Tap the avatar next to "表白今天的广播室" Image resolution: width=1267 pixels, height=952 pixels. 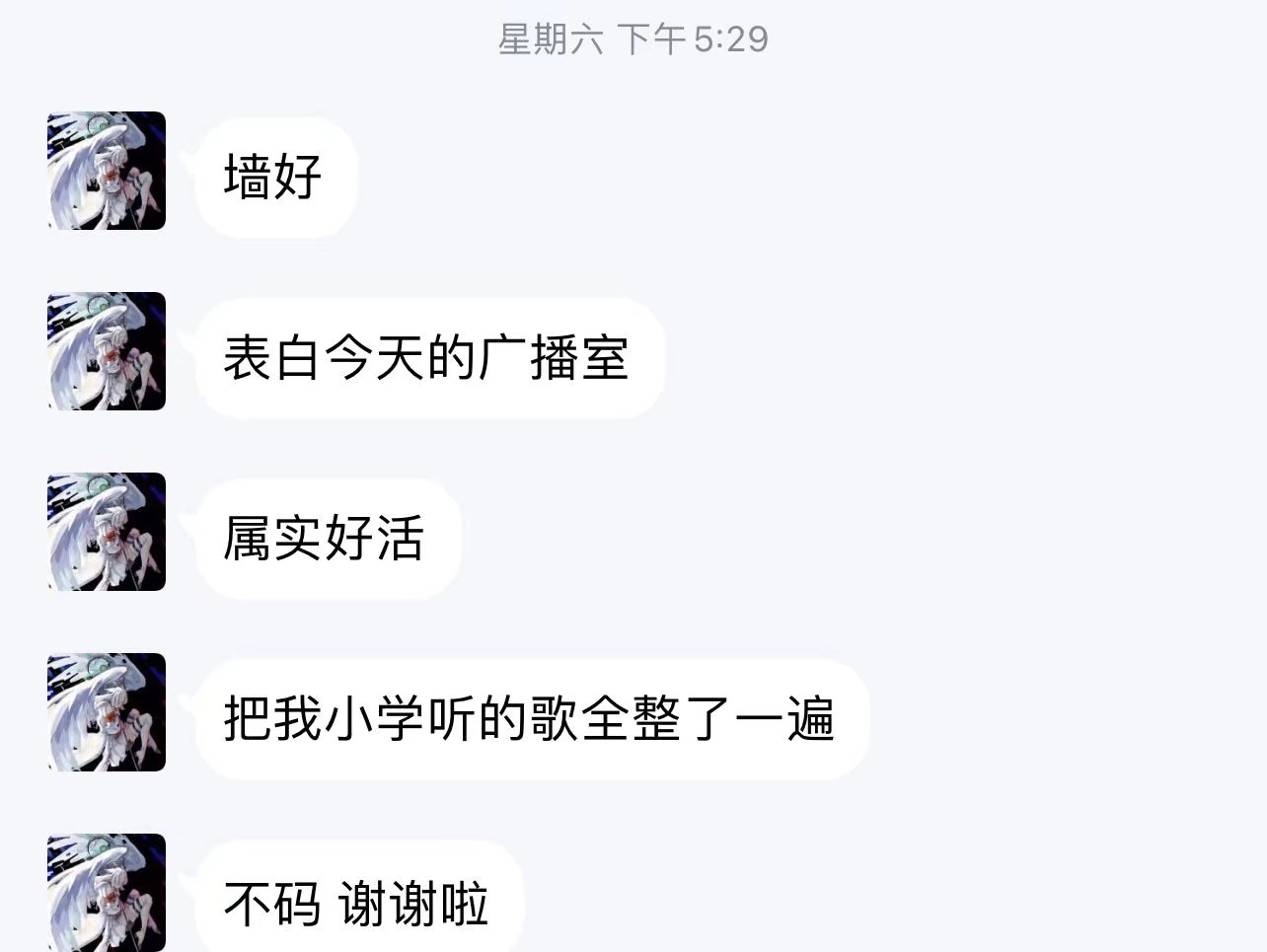click(107, 351)
